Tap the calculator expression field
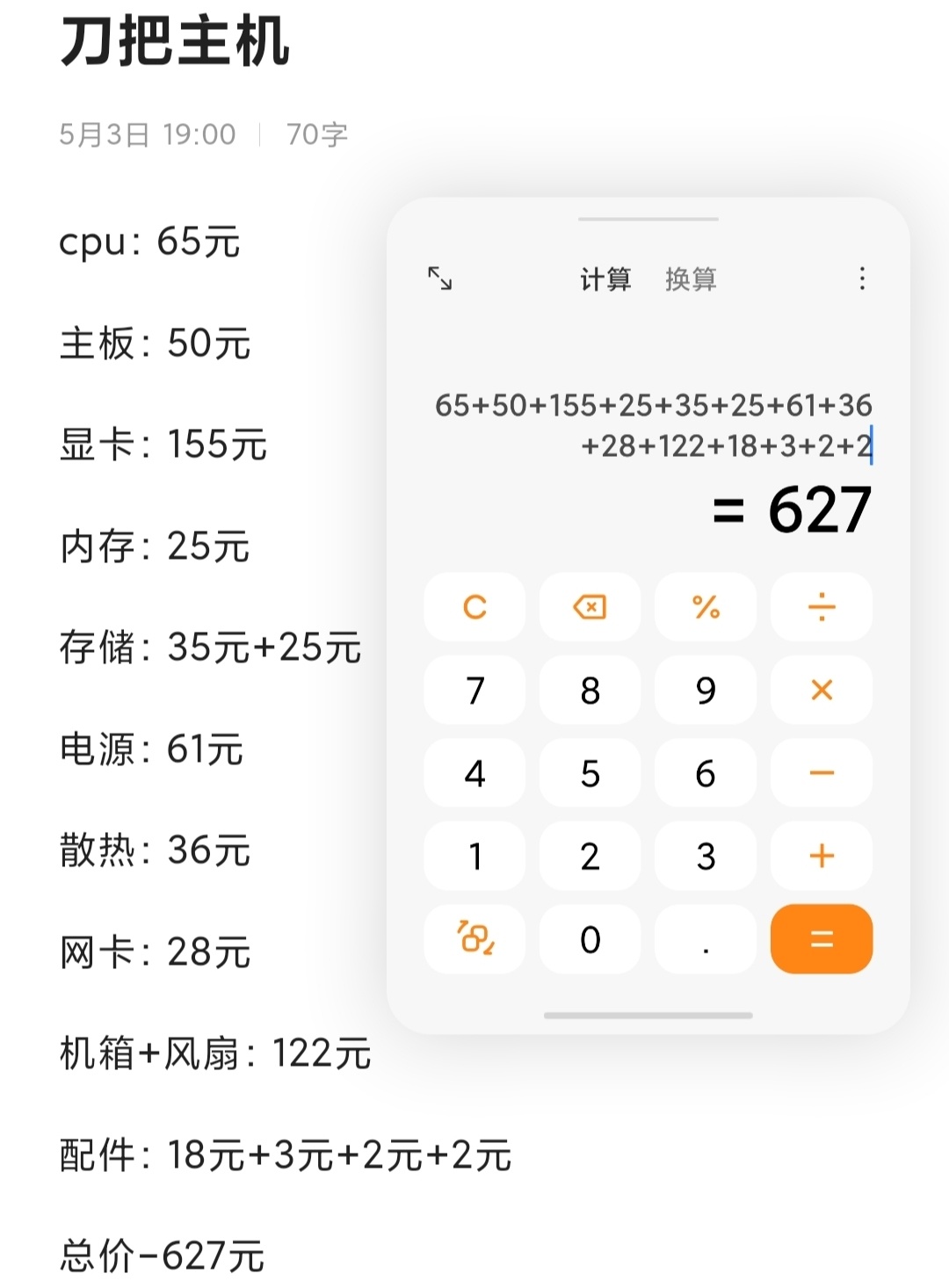Image resolution: width=949 pixels, height=1288 pixels. tap(653, 425)
